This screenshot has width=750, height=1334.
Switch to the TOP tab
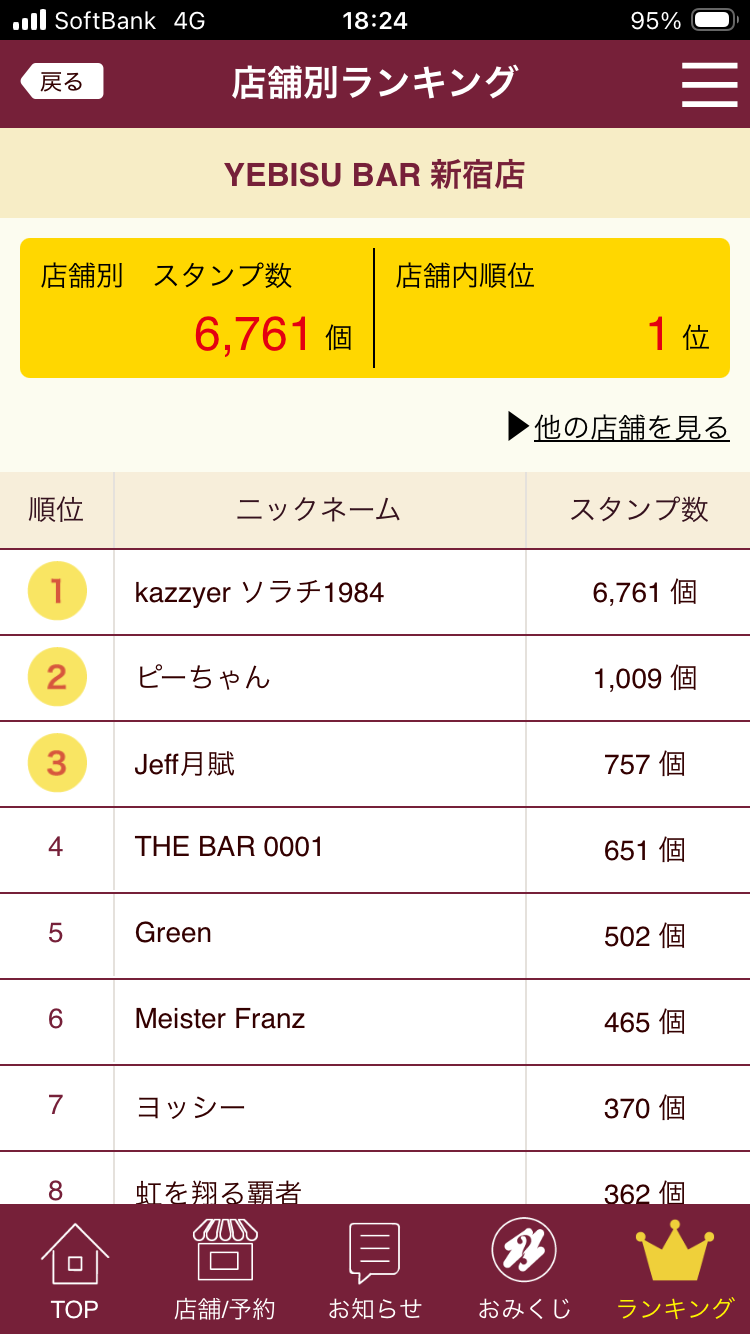point(75,1269)
